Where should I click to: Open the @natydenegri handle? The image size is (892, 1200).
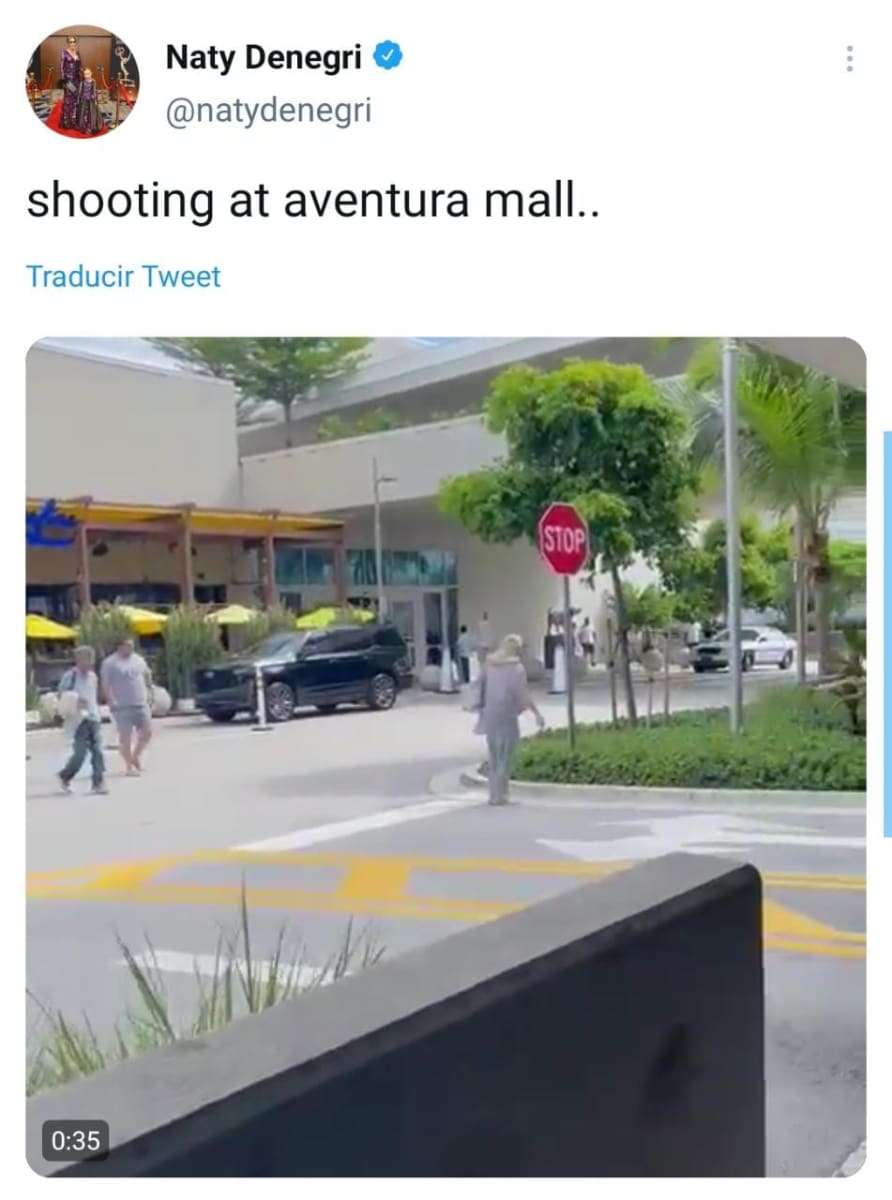(x=267, y=110)
